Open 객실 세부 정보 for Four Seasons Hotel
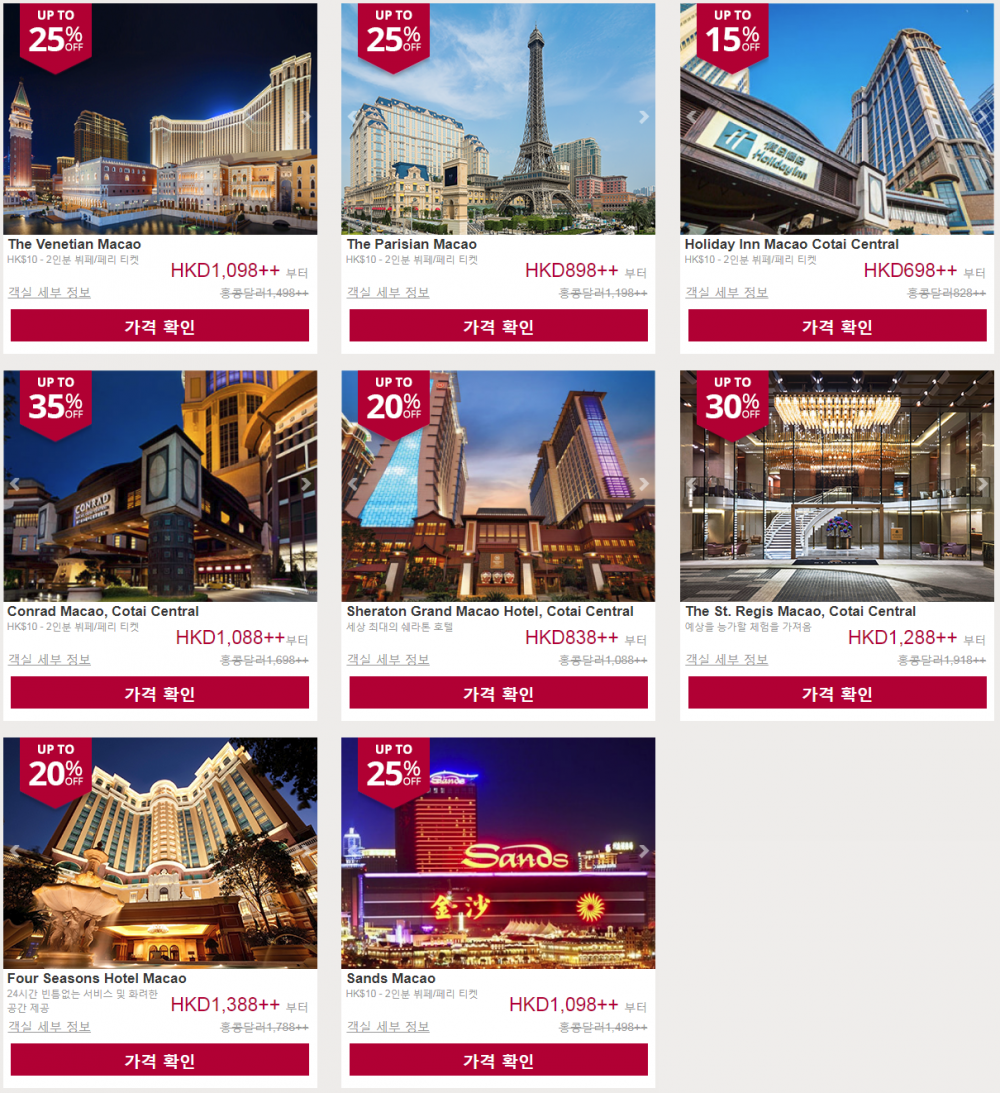 [x=49, y=1027]
